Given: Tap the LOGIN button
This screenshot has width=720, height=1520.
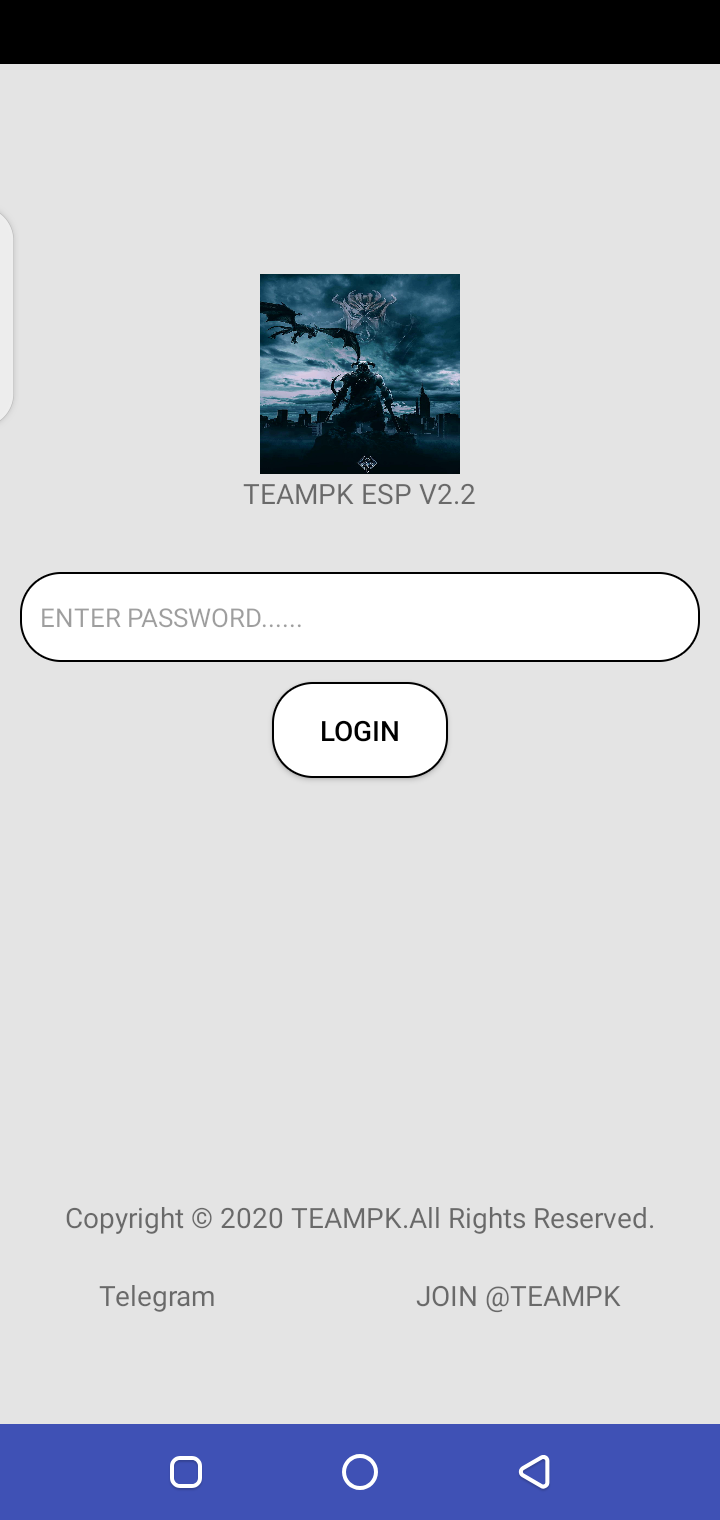Looking at the screenshot, I should 360,731.
